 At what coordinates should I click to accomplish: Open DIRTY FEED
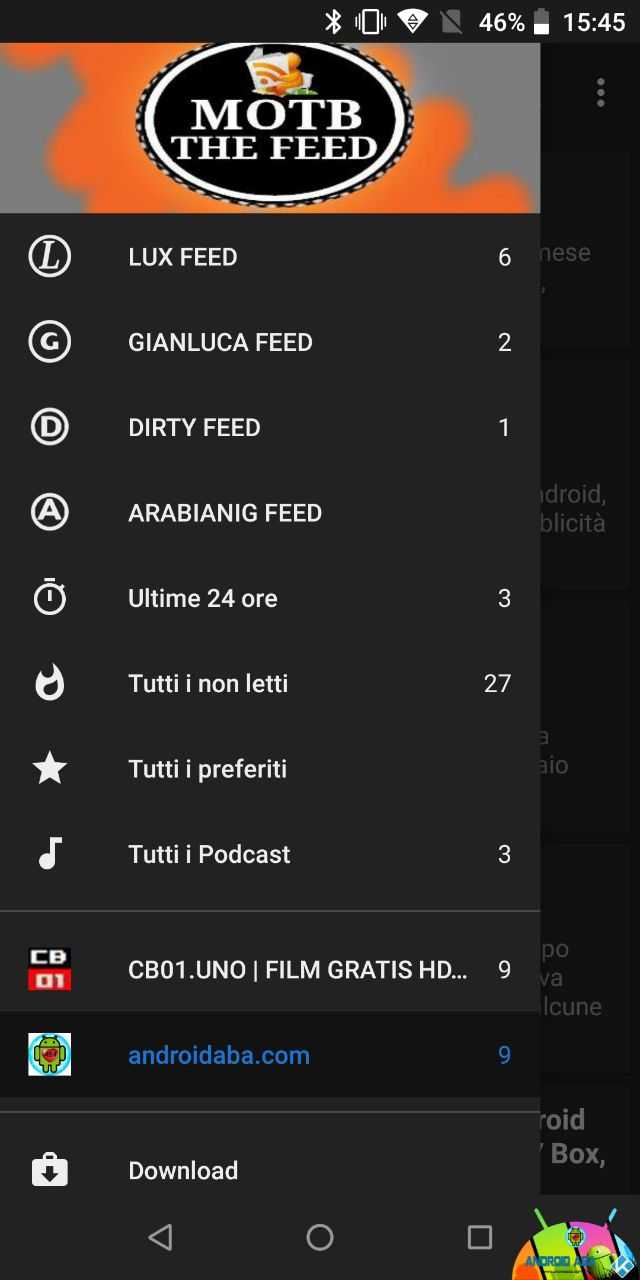(270, 427)
